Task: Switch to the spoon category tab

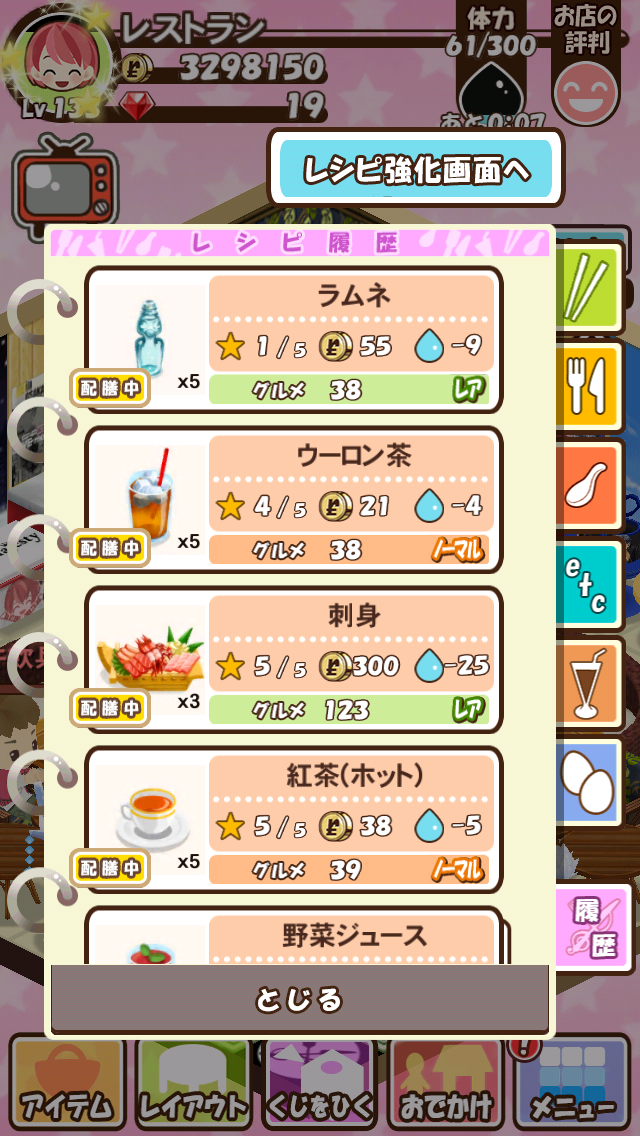Action: [590, 484]
